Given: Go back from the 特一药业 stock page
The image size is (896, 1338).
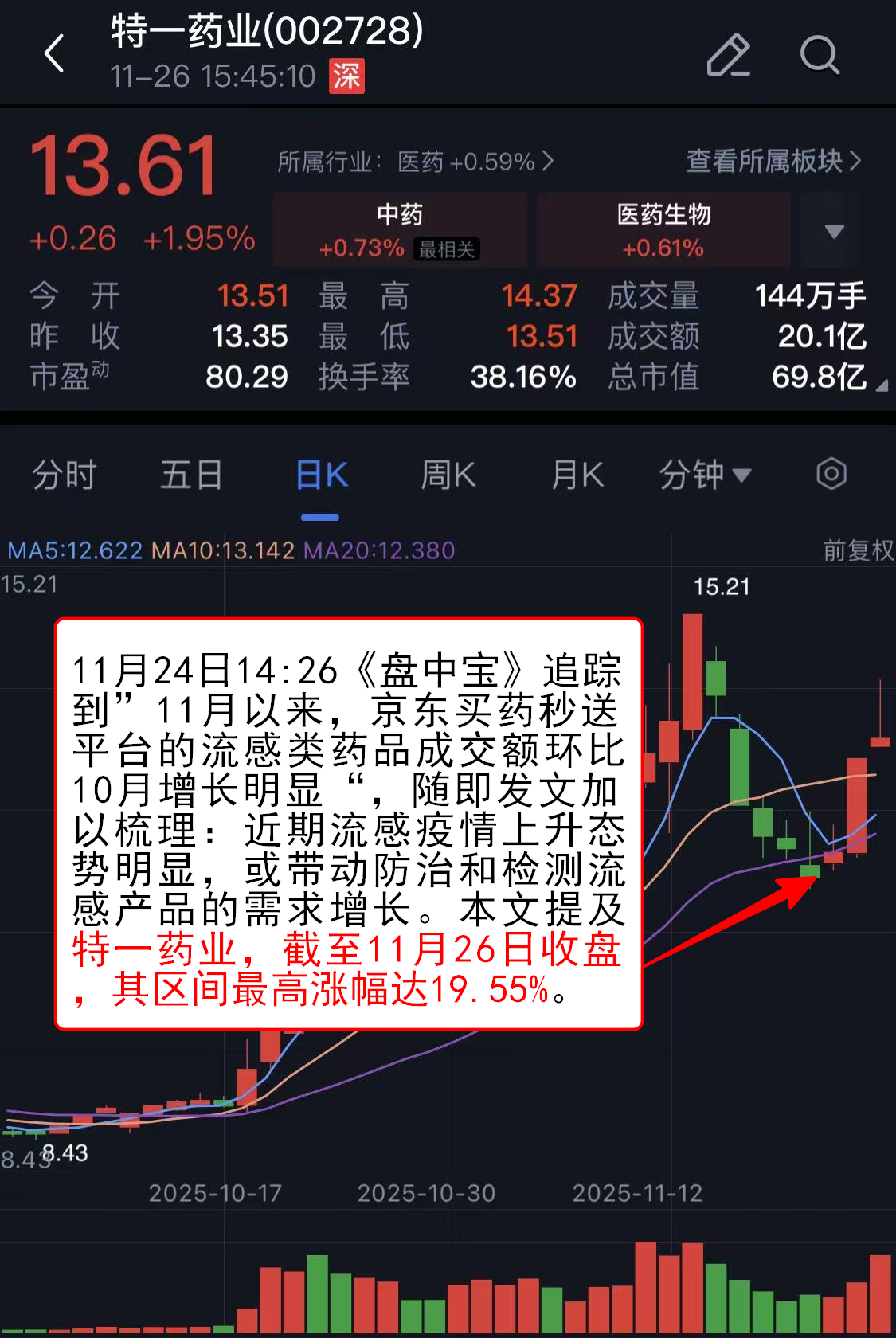Looking at the screenshot, I should point(54,54).
